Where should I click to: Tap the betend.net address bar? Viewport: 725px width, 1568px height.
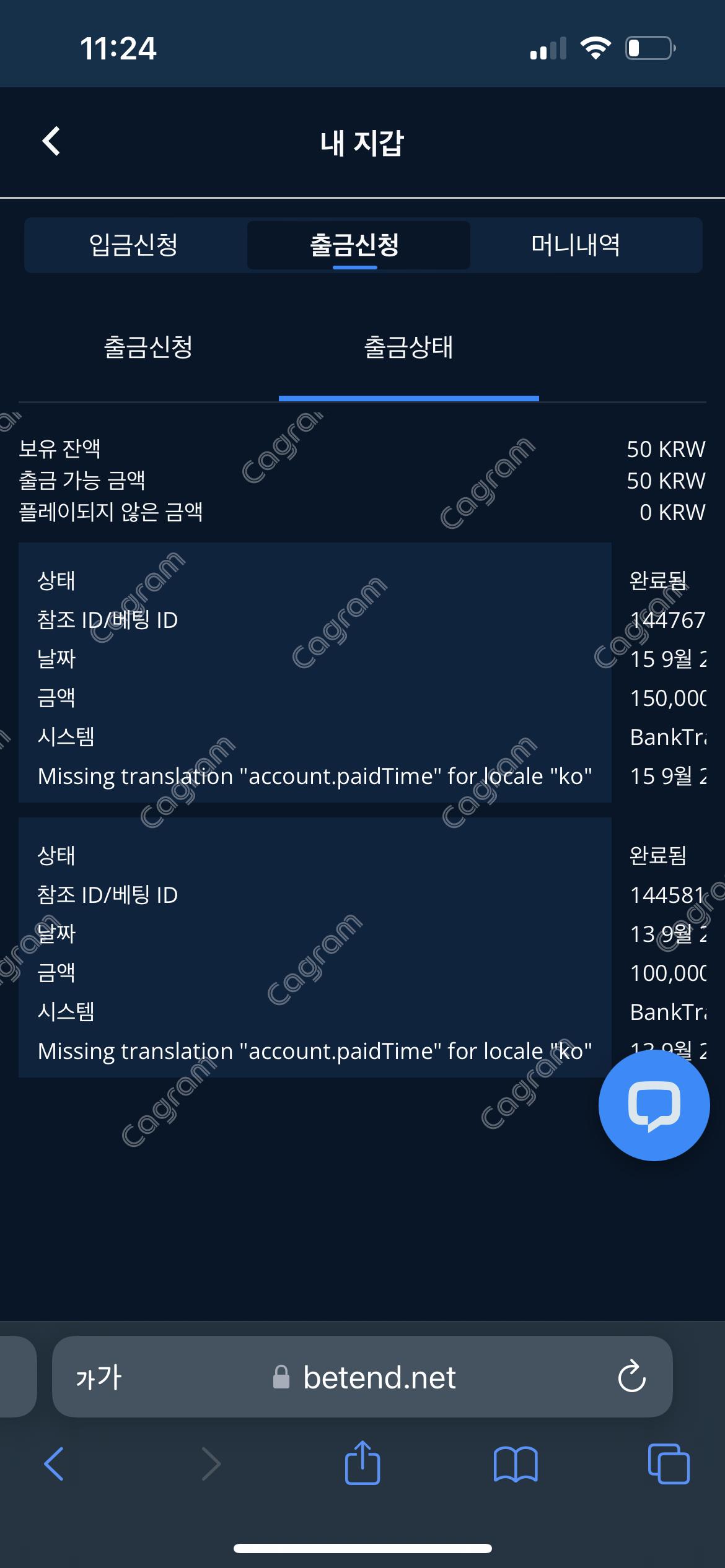[379, 1377]
